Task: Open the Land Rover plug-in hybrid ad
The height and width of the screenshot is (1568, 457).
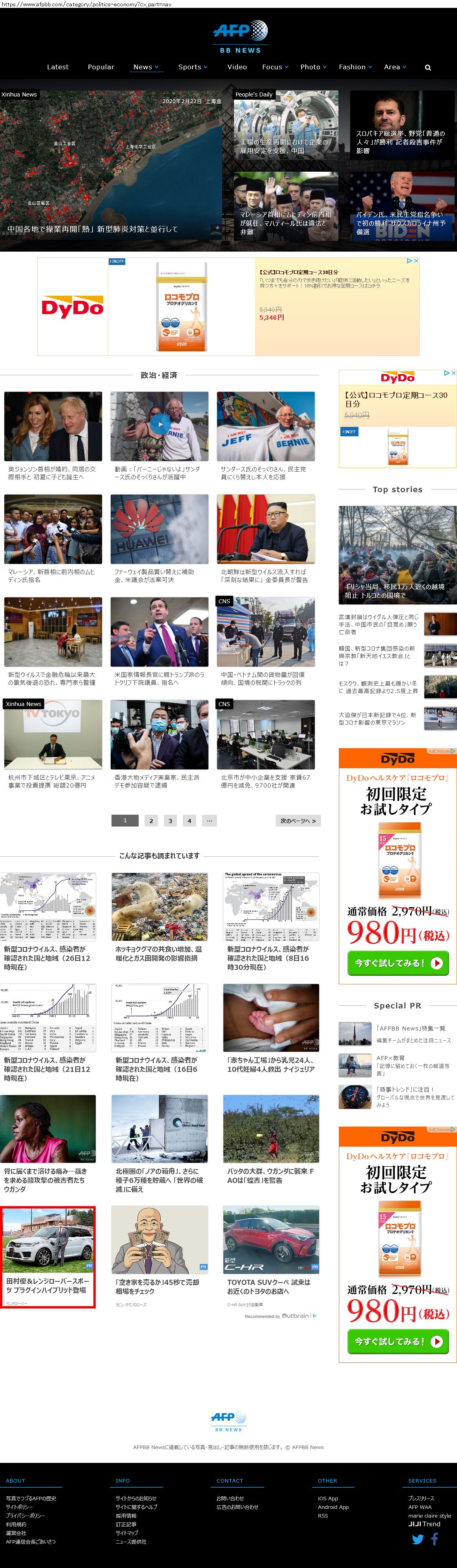Action: [x=48, y=1257]
